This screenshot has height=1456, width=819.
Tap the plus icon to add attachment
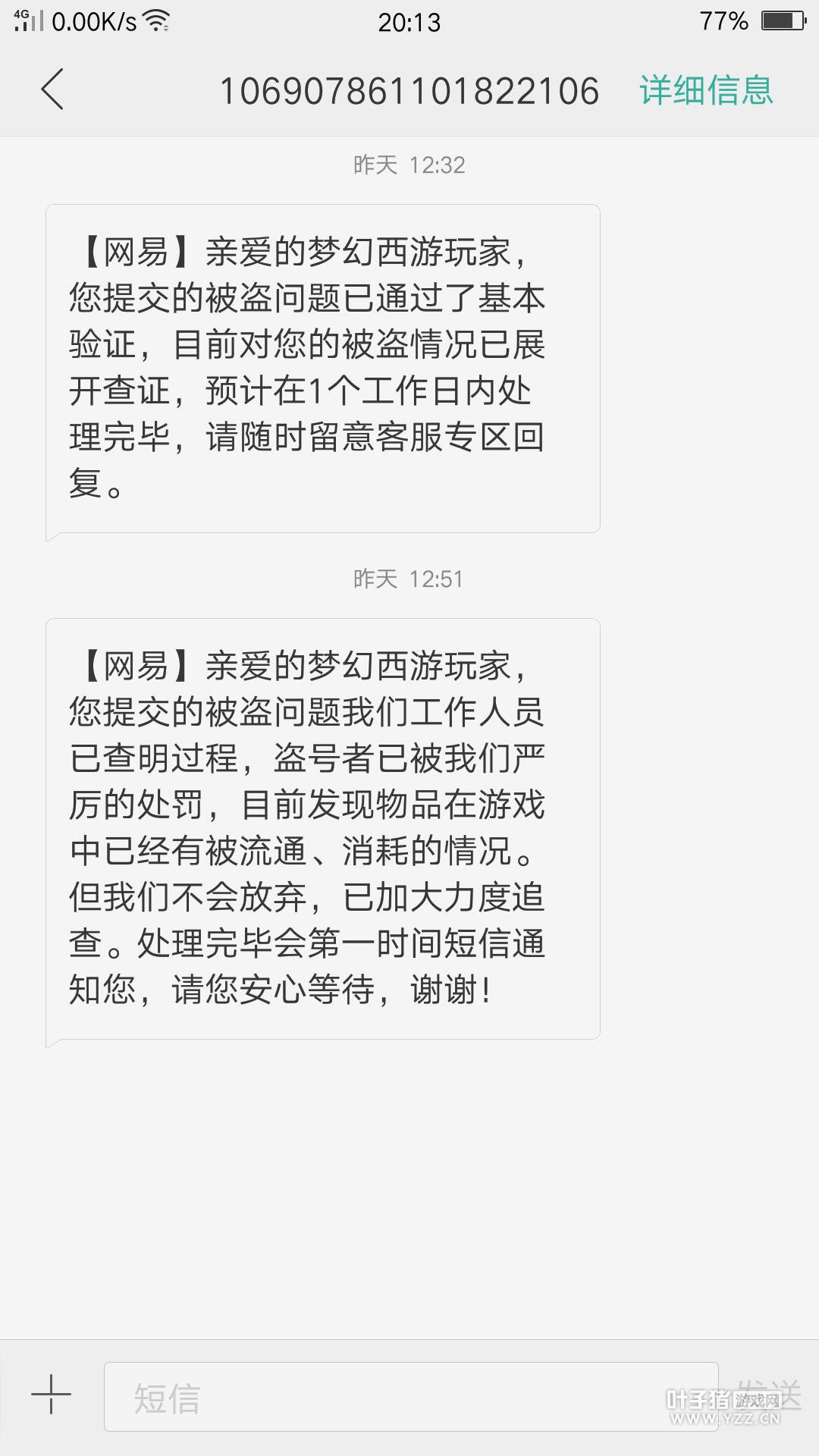click(52, 1394)
